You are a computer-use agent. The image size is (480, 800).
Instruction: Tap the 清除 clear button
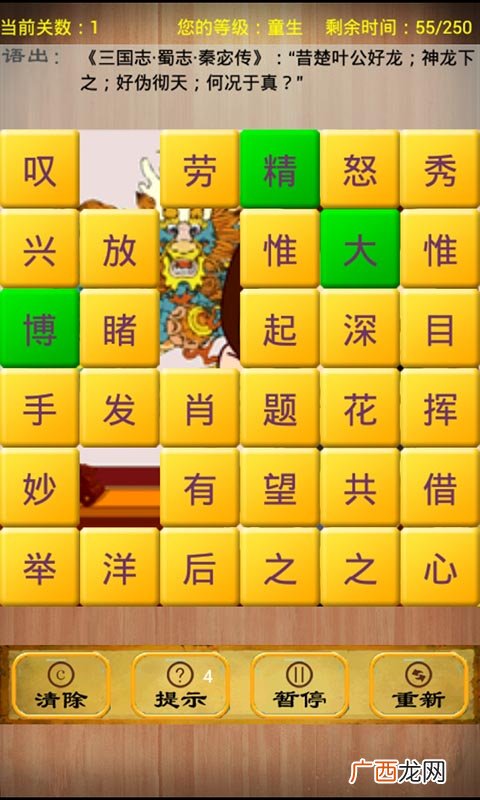coord(61,684)
